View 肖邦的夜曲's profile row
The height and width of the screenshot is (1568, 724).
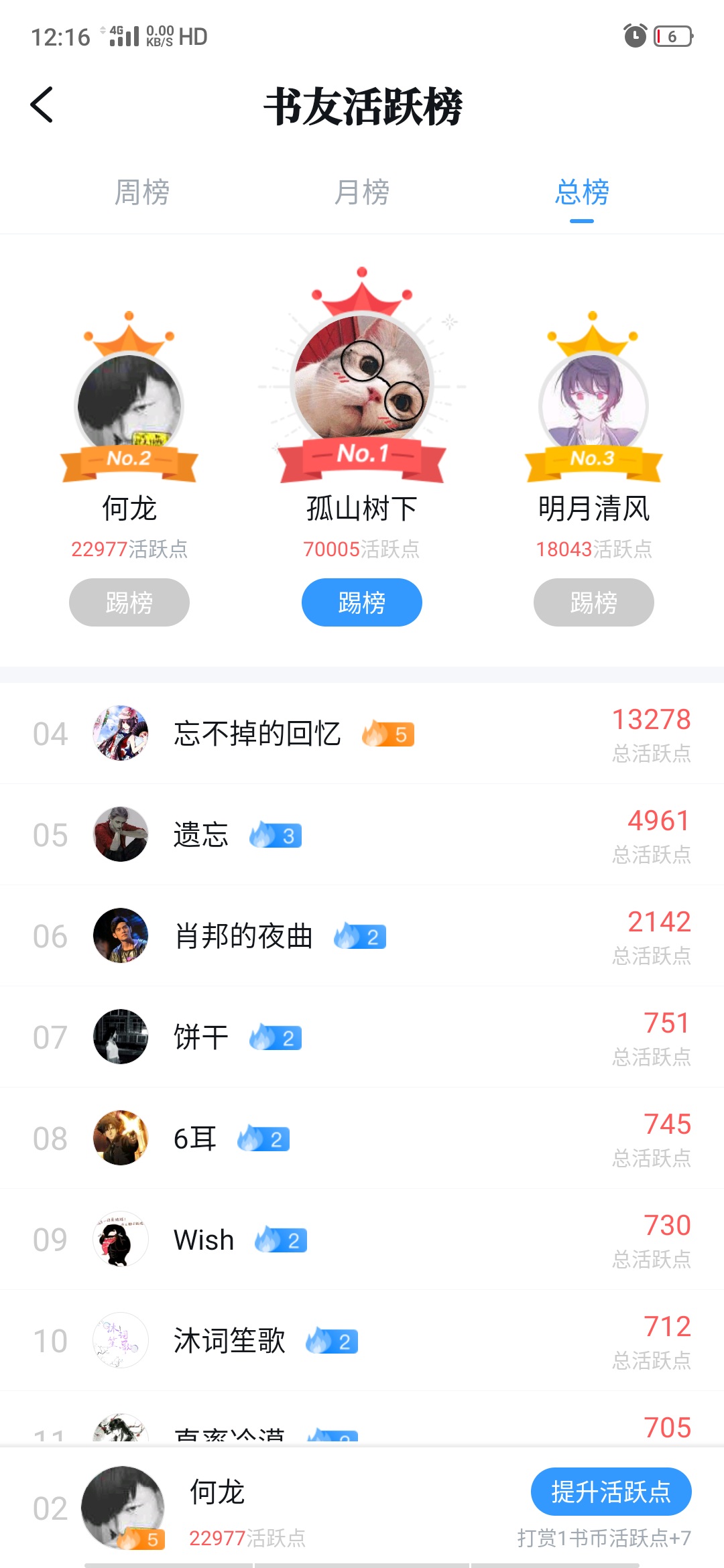[362, 936]
